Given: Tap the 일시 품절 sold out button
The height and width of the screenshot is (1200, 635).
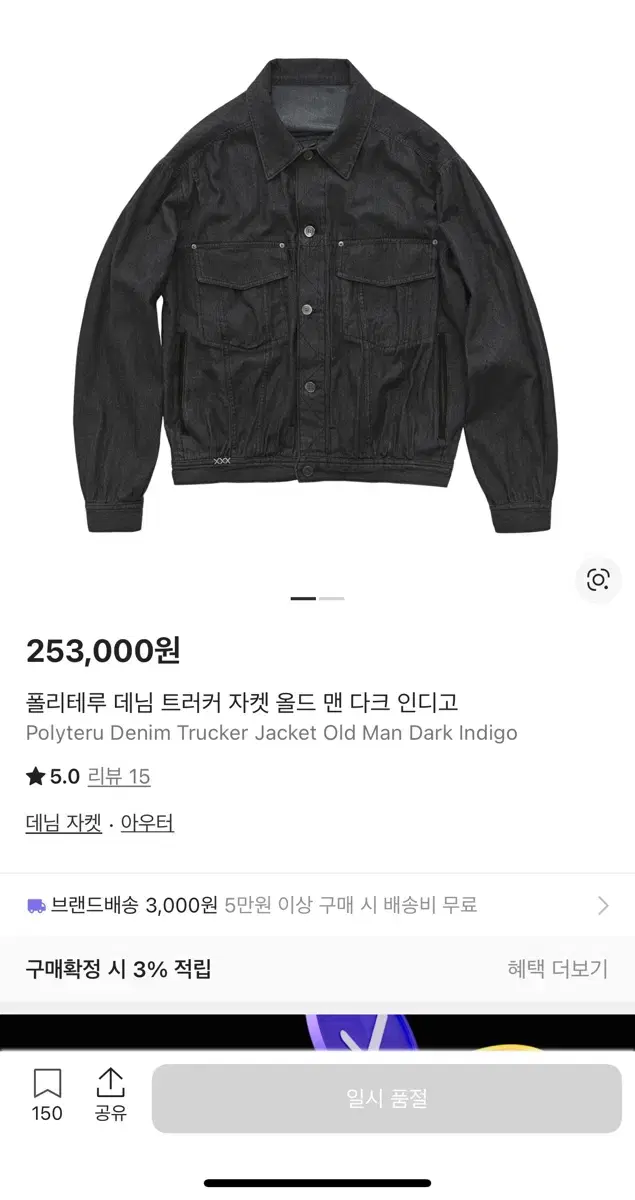Looking at the screenshot, I should (x=386, y=1098).
